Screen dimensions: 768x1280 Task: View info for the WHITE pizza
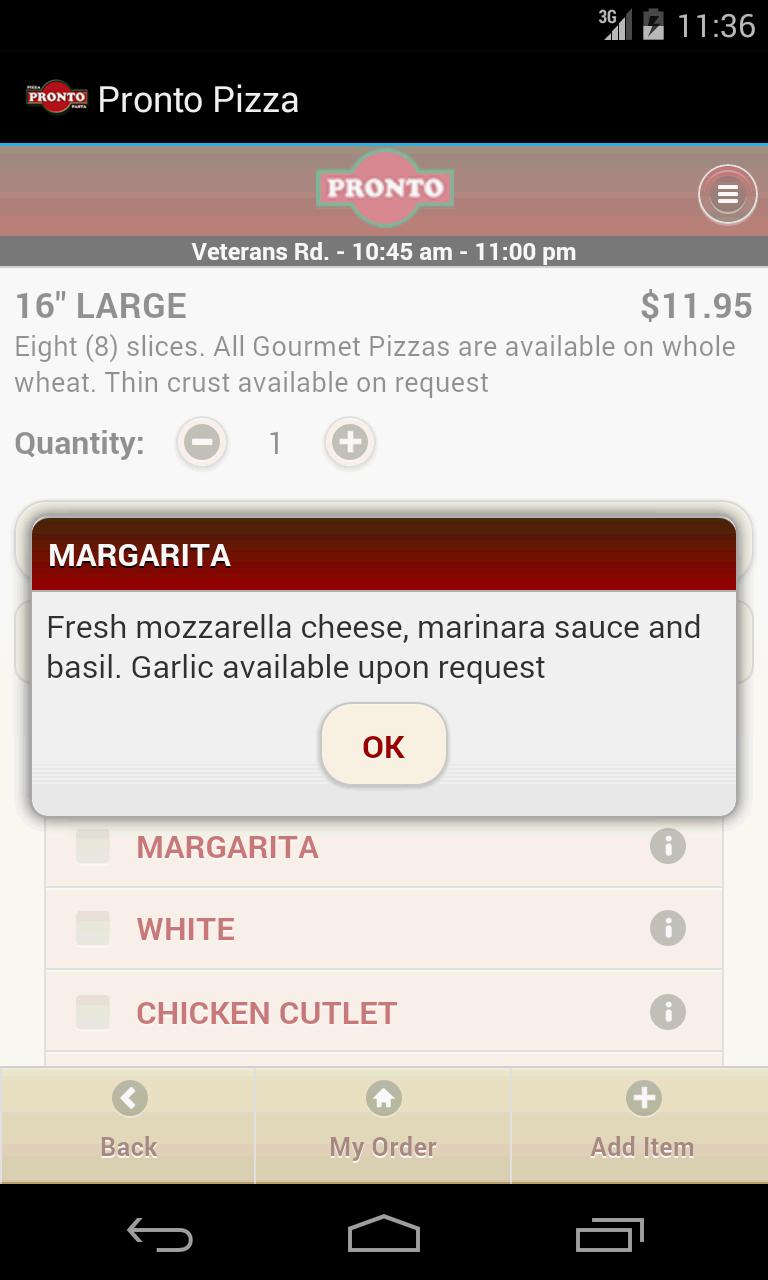pos(668,928)
